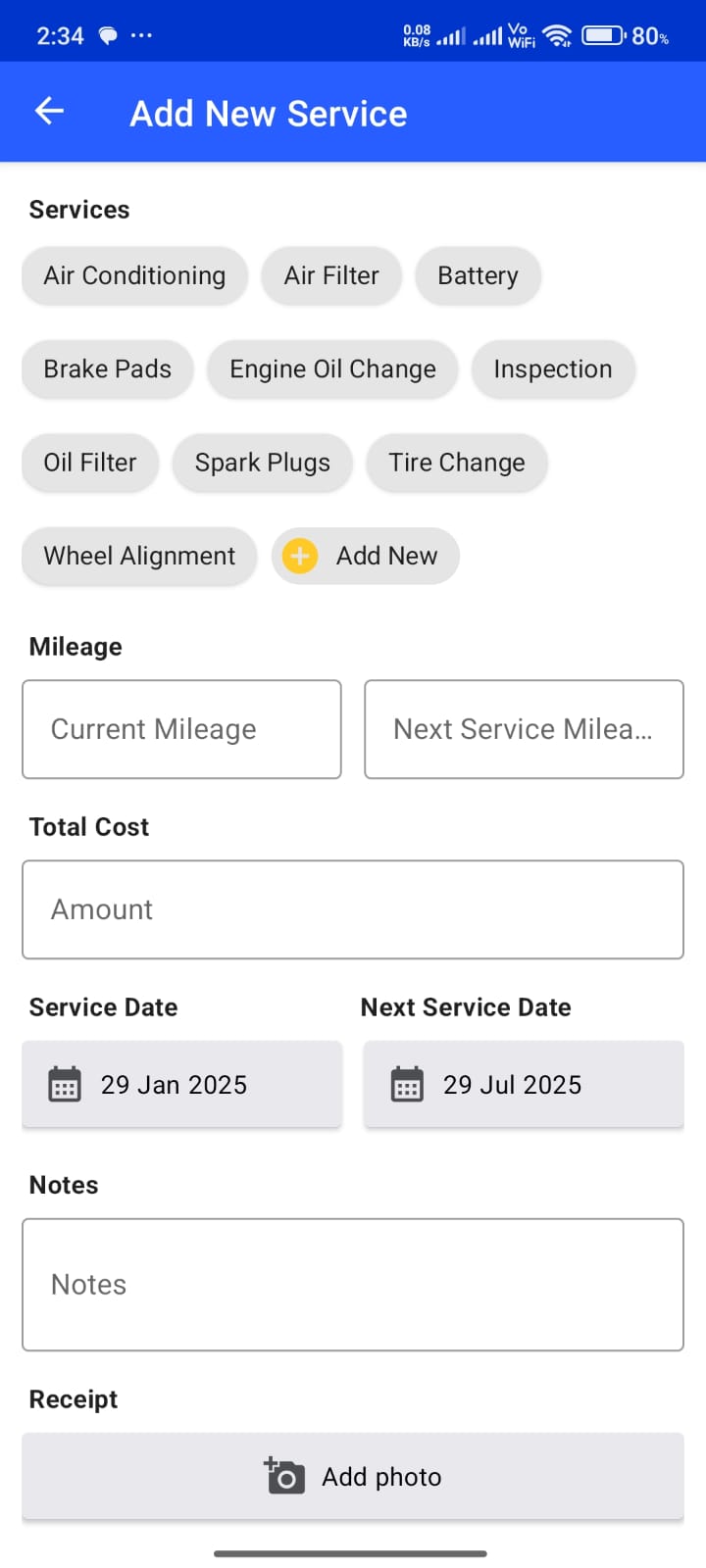Select the Spark Plugs service chip
This screenshot has width=706, height=1568.
(262, 462)
